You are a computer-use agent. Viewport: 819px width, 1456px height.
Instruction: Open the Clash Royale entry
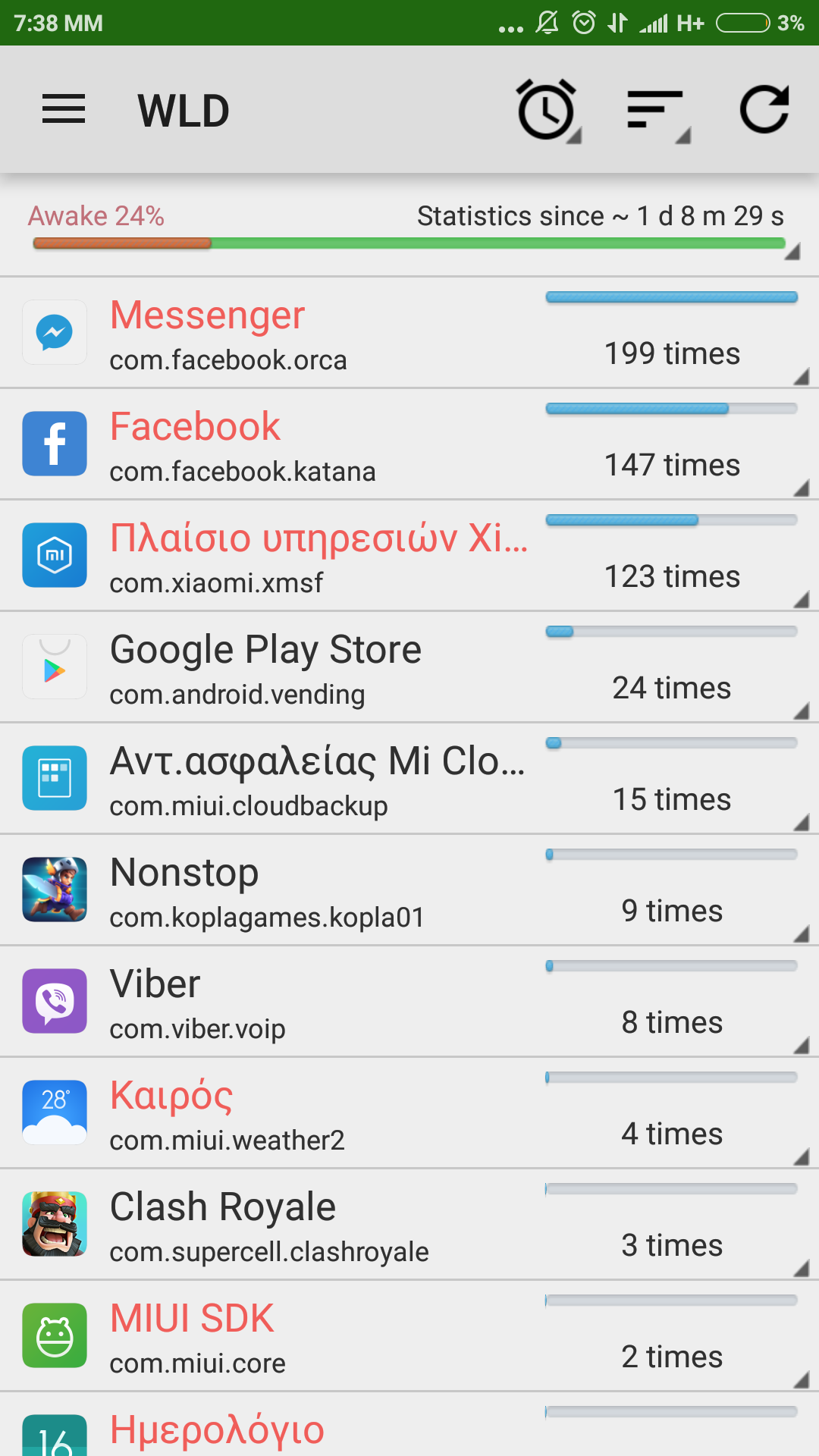409,1225
